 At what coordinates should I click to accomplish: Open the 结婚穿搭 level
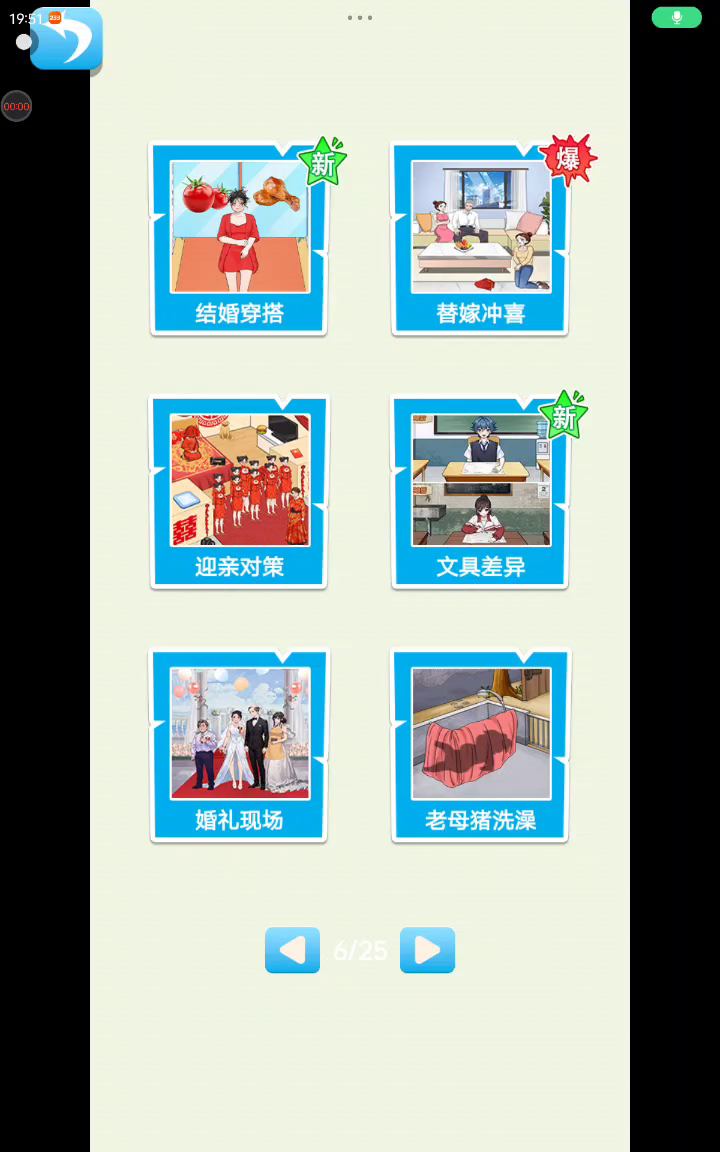pyautogui.click(x=239, y=238)
